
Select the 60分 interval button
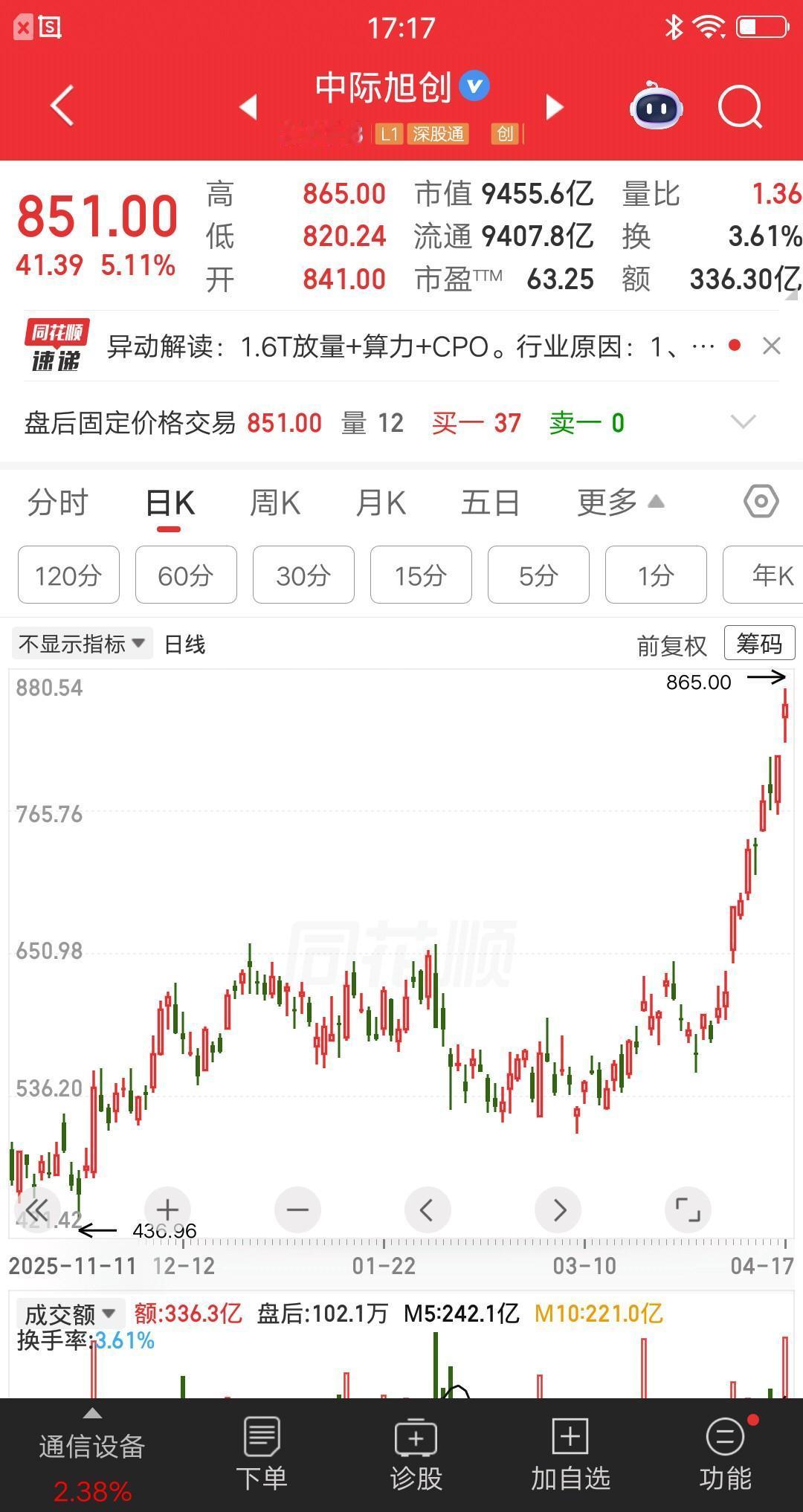pos(185,575)
